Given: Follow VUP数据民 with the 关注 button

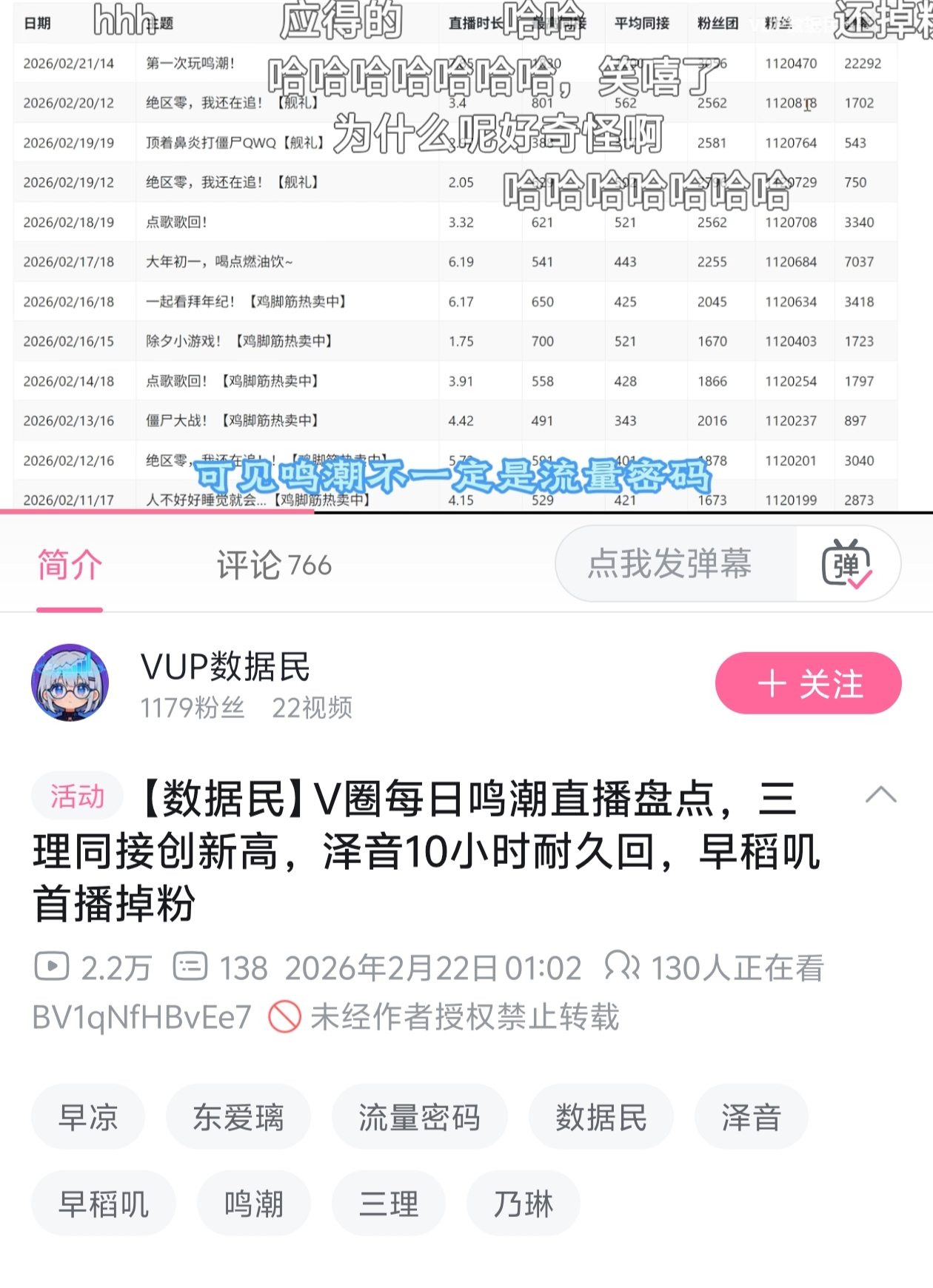Looking at the screenshot, I should 808,683.
